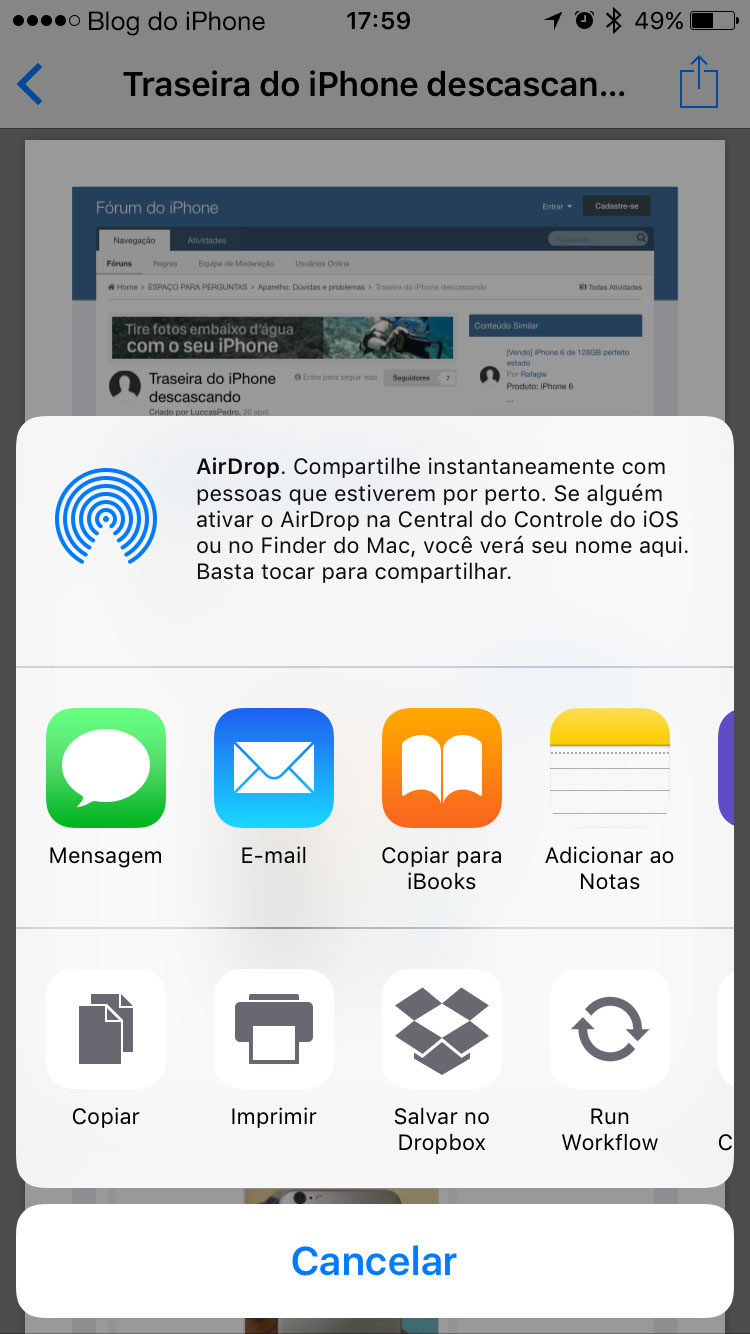Tap the AirDrop icon

tap(106, 518)
